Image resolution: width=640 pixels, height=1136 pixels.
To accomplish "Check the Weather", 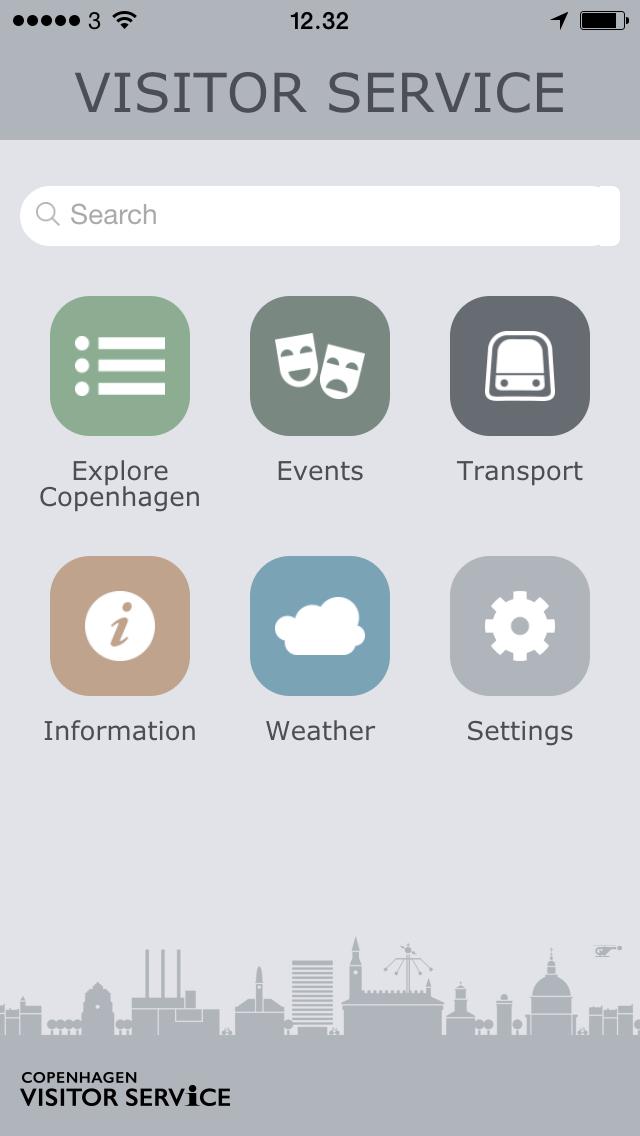I will pos(320,626).
